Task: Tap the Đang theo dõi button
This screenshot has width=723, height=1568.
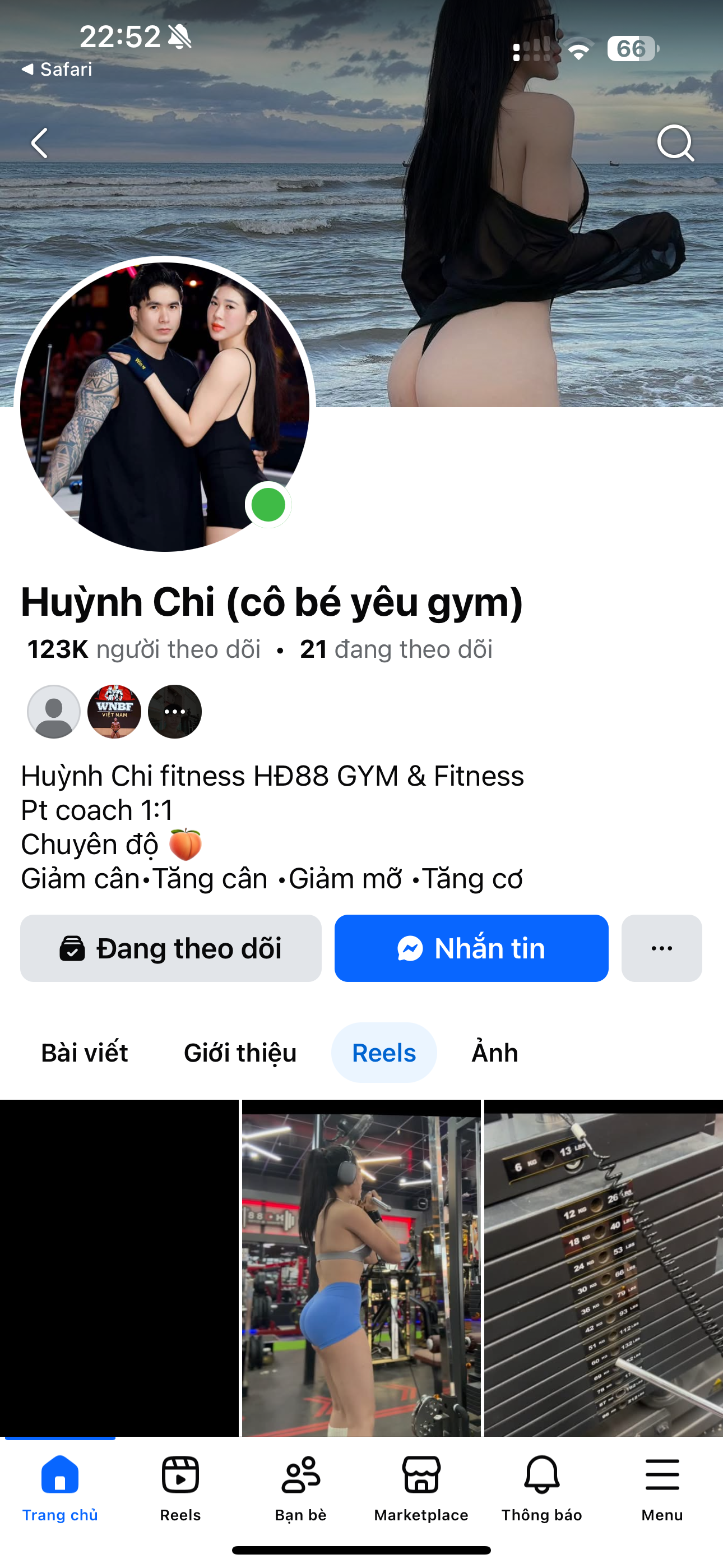Action: [x=170, y=948]
